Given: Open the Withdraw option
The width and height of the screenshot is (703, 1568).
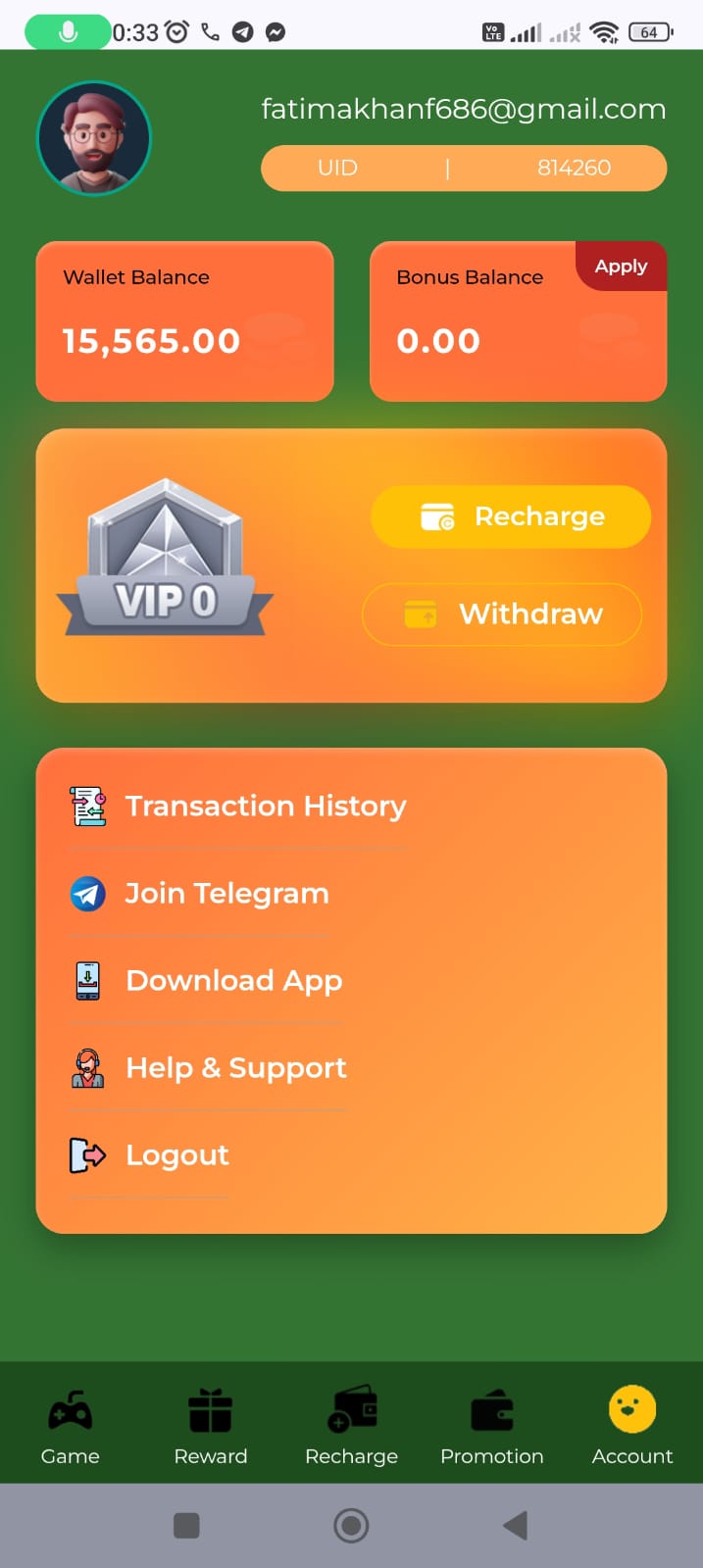Looking at the screenshot, I should click(502, 614).
